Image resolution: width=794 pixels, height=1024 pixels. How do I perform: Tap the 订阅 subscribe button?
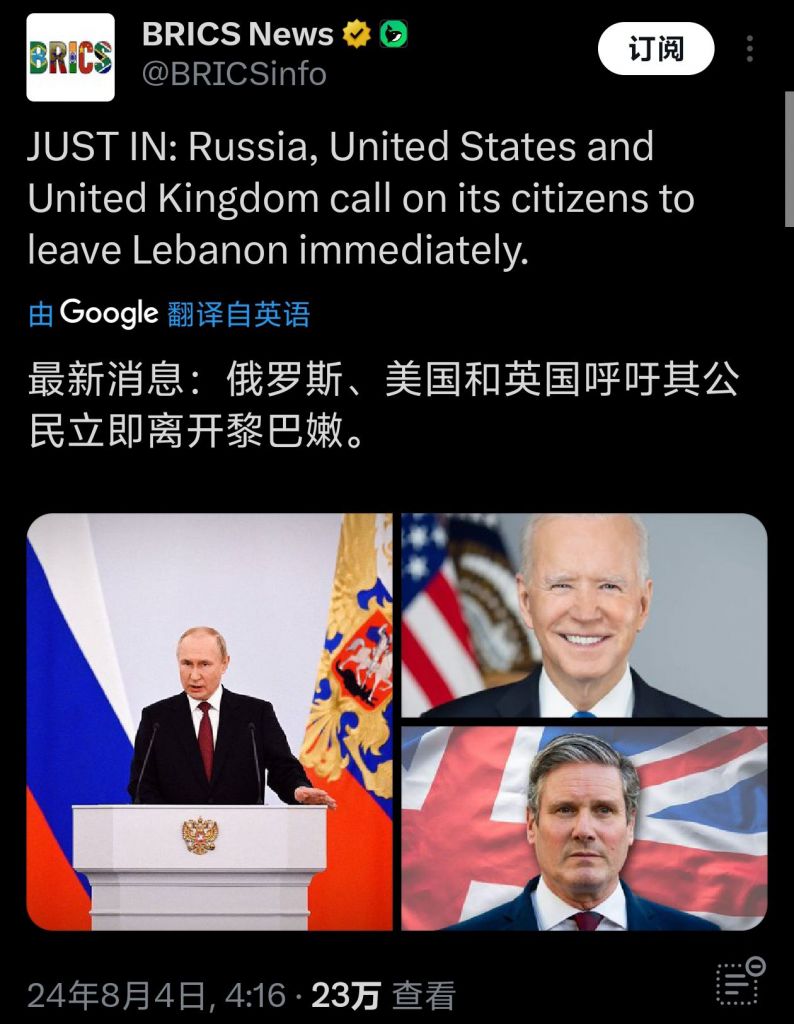(x=656, y=49)
